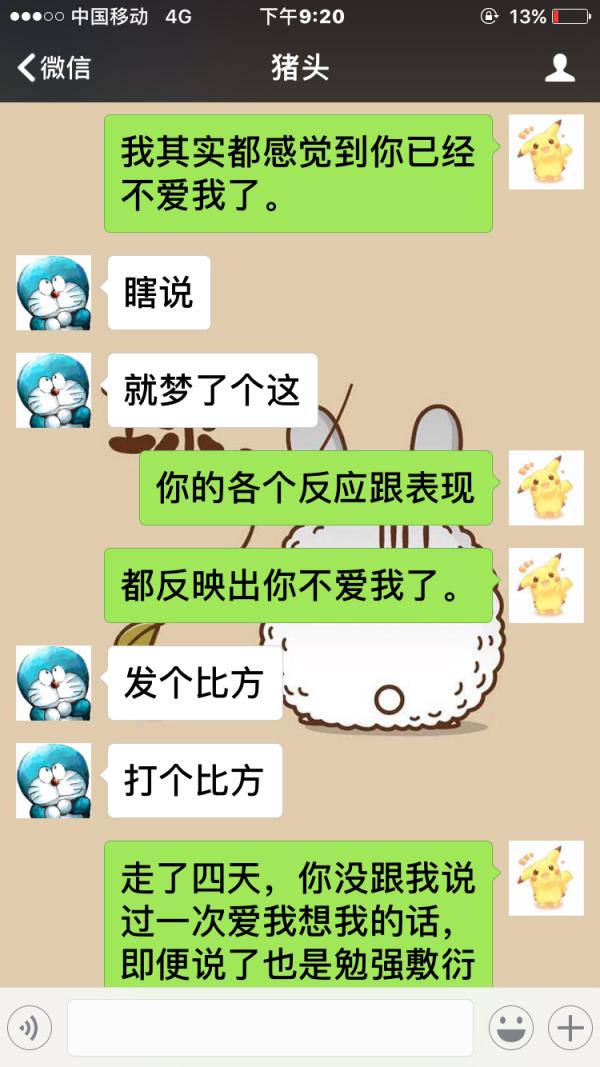This screenshot has width=600, height=1067.
Task: Focus the message text field
Action: pyautogui.click(x=270, y=1027)
